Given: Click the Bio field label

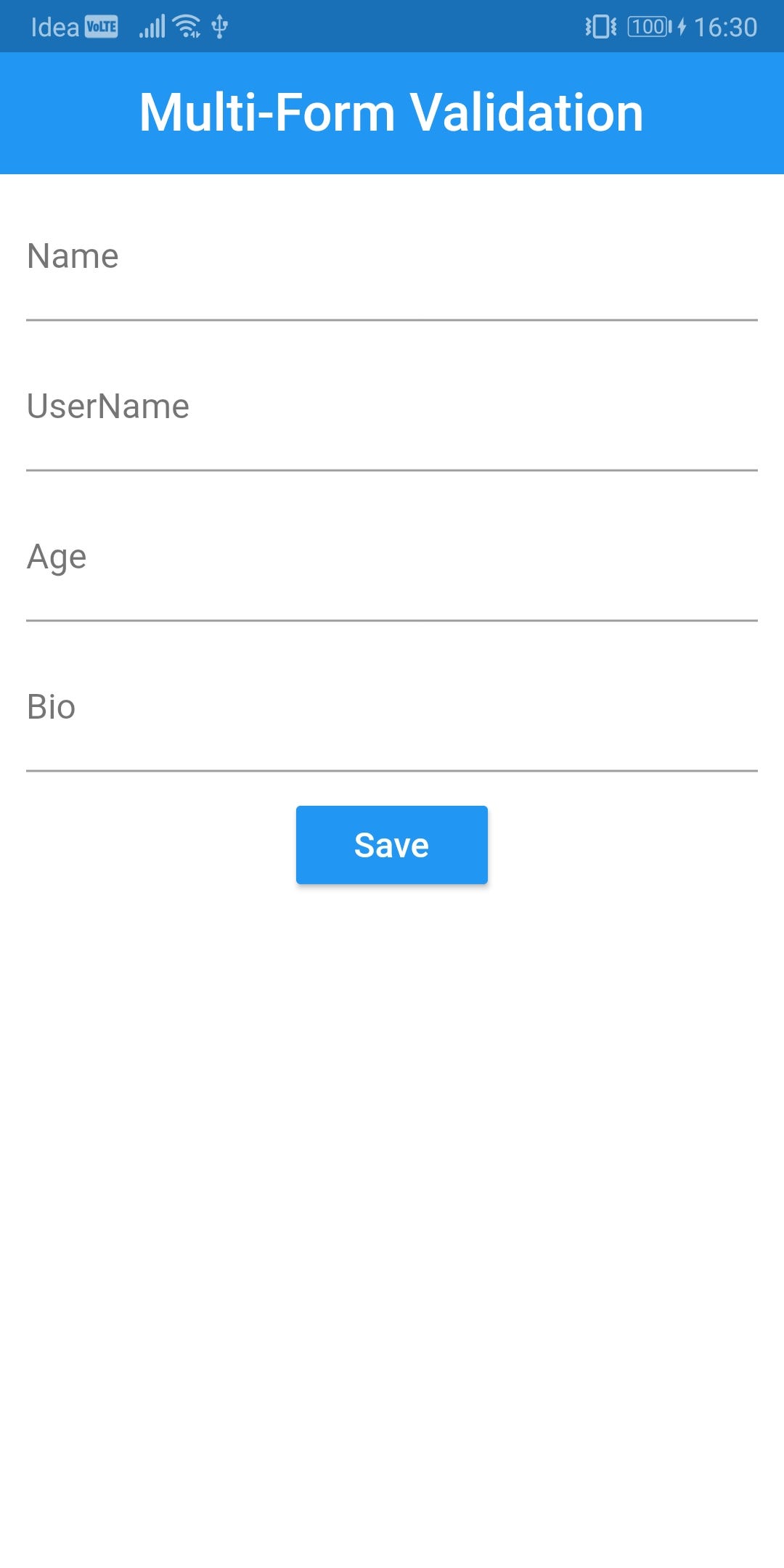Looking at the screenshot, I should 51,706.
